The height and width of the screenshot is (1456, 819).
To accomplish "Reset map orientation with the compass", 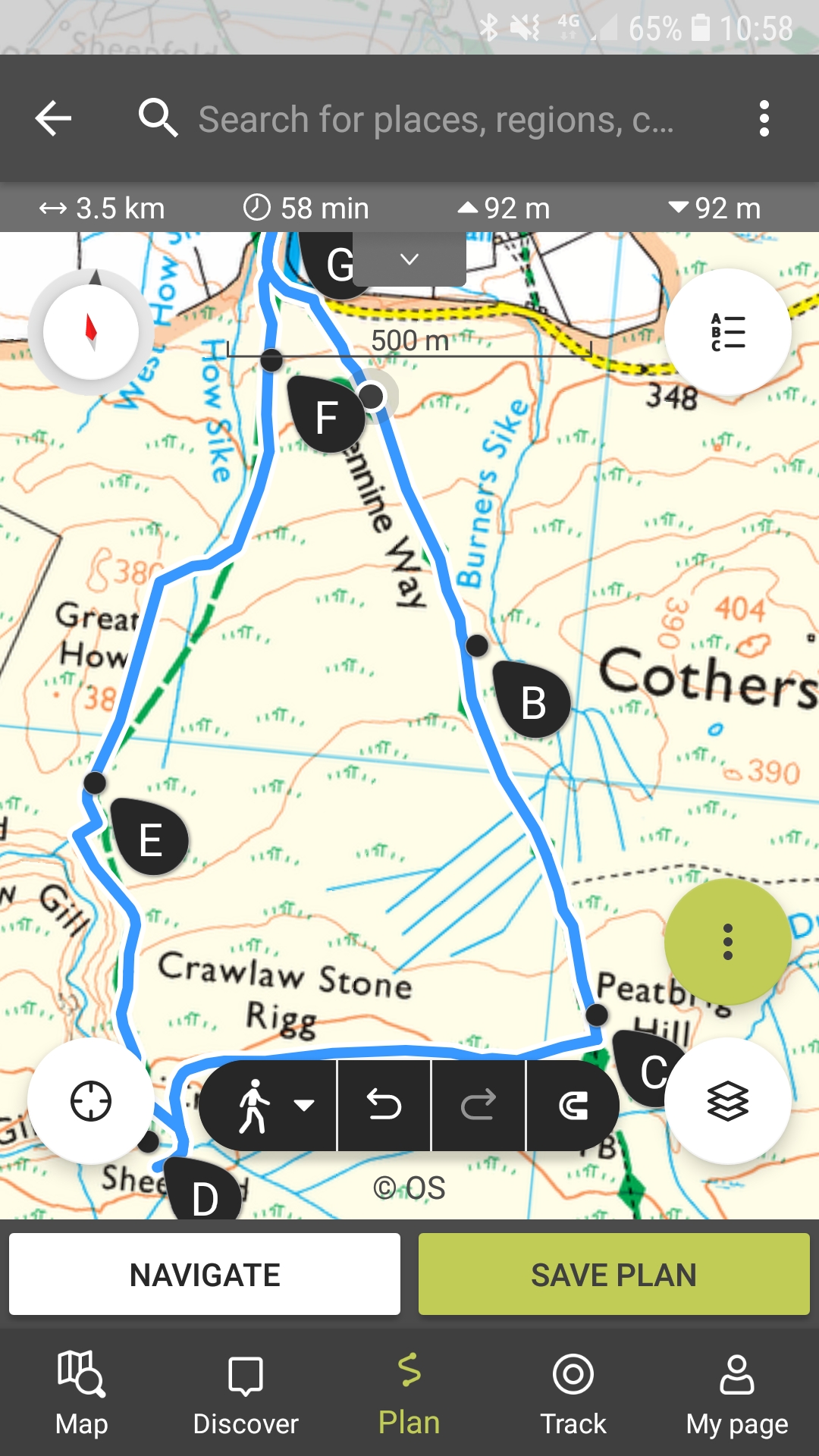I will (91, 331).
